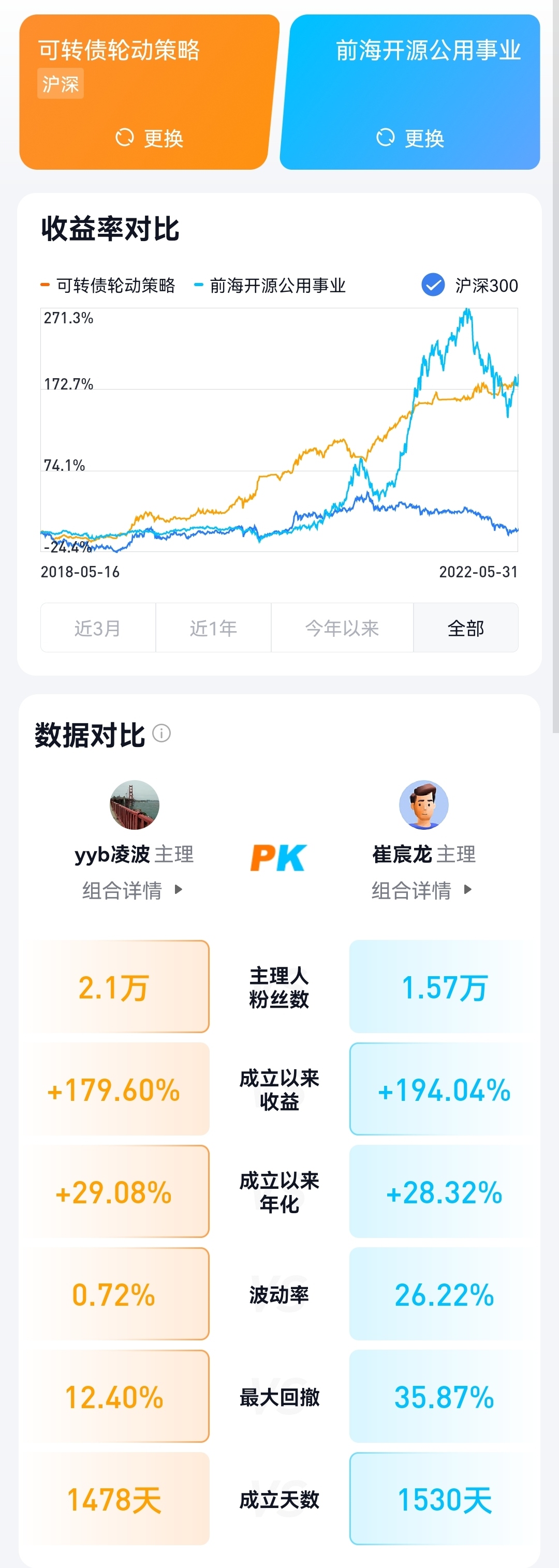
Task: Switch chart range to 近1年
Action: click(213, 628)
